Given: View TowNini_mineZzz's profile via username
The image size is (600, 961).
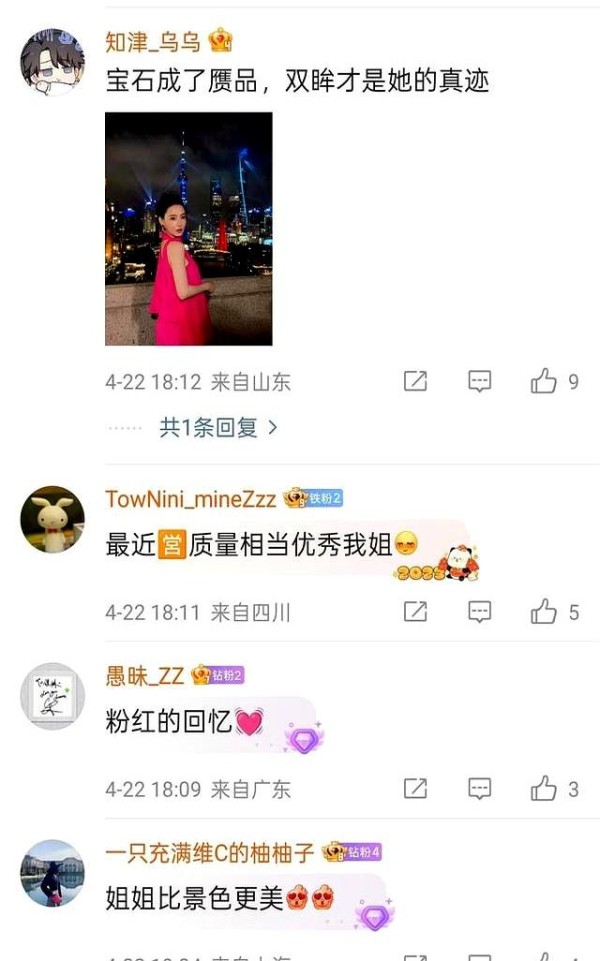Looking at the screenshot, I should [x=191, y=499].
